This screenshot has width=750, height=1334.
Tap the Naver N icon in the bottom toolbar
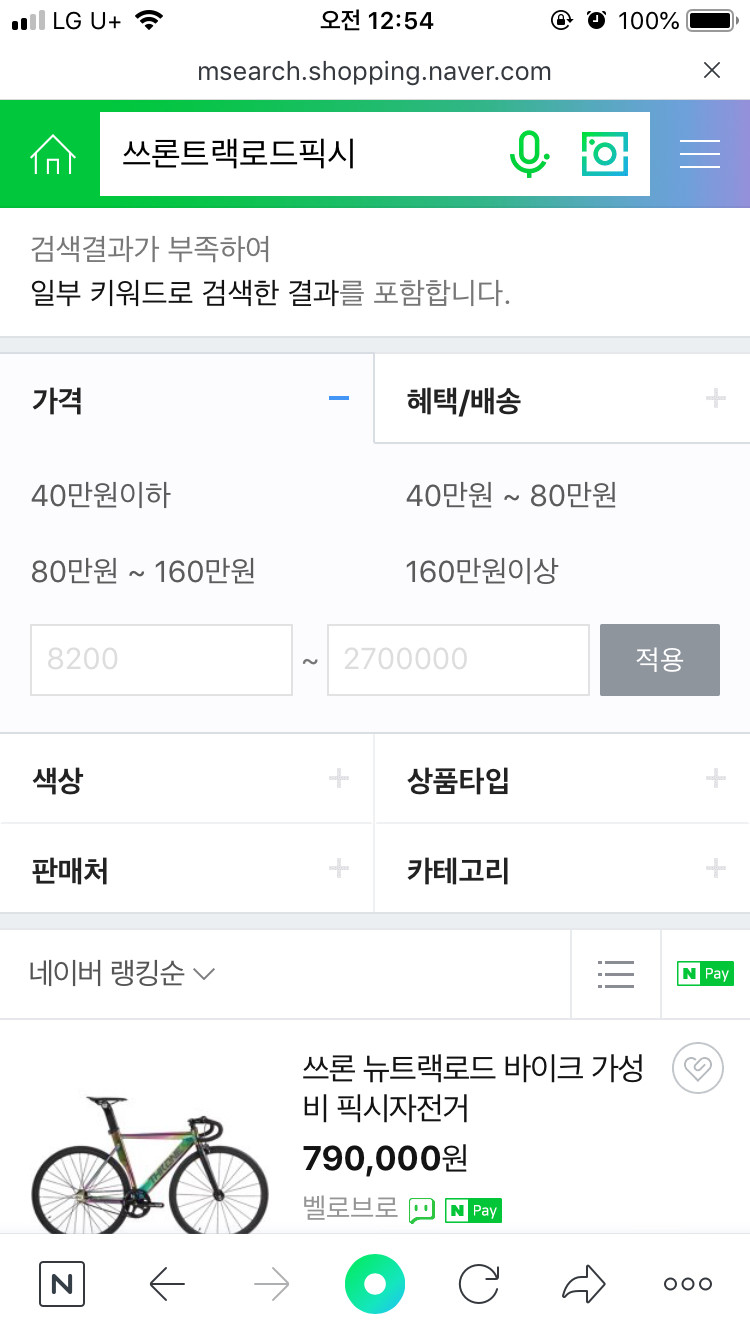coord(61,1284)
